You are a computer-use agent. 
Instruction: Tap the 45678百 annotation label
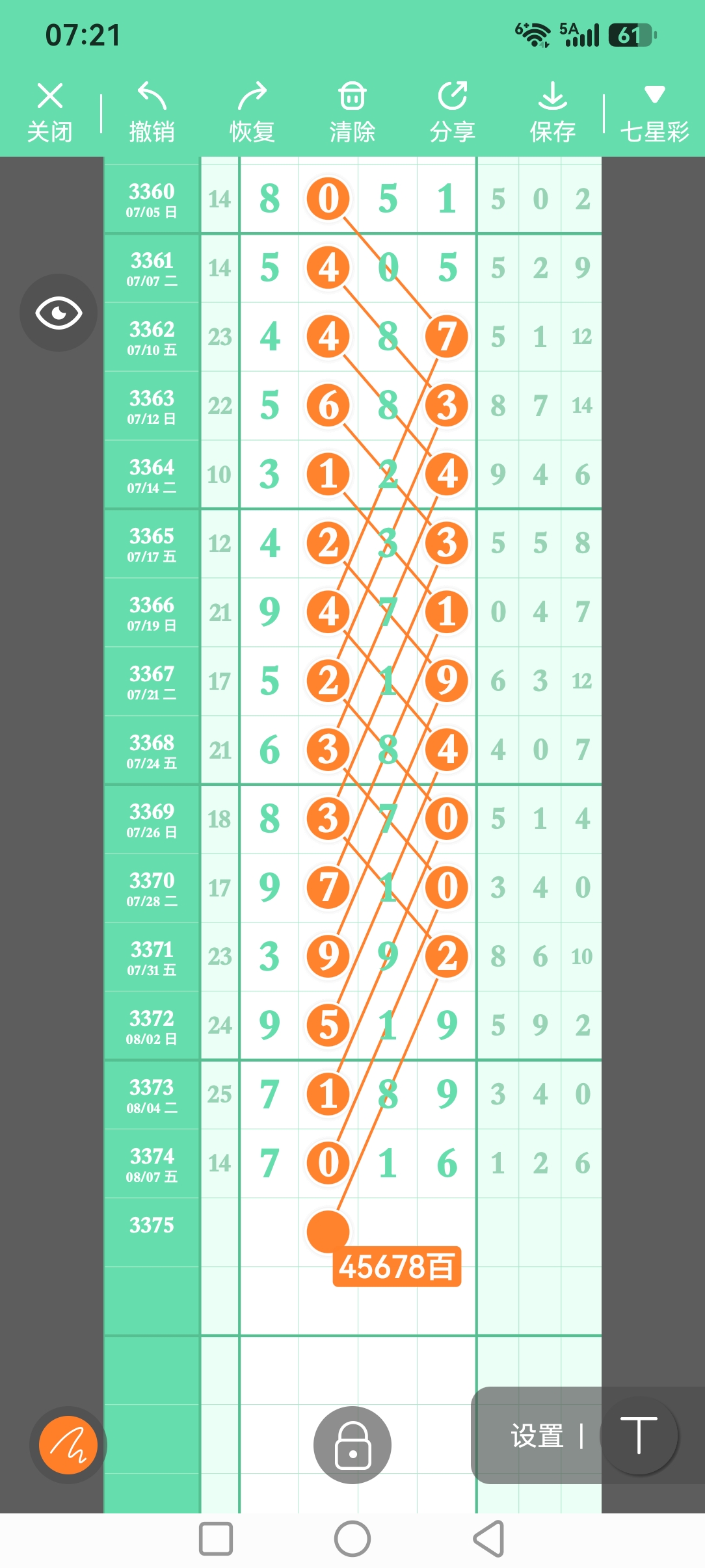pos(397,1266)
